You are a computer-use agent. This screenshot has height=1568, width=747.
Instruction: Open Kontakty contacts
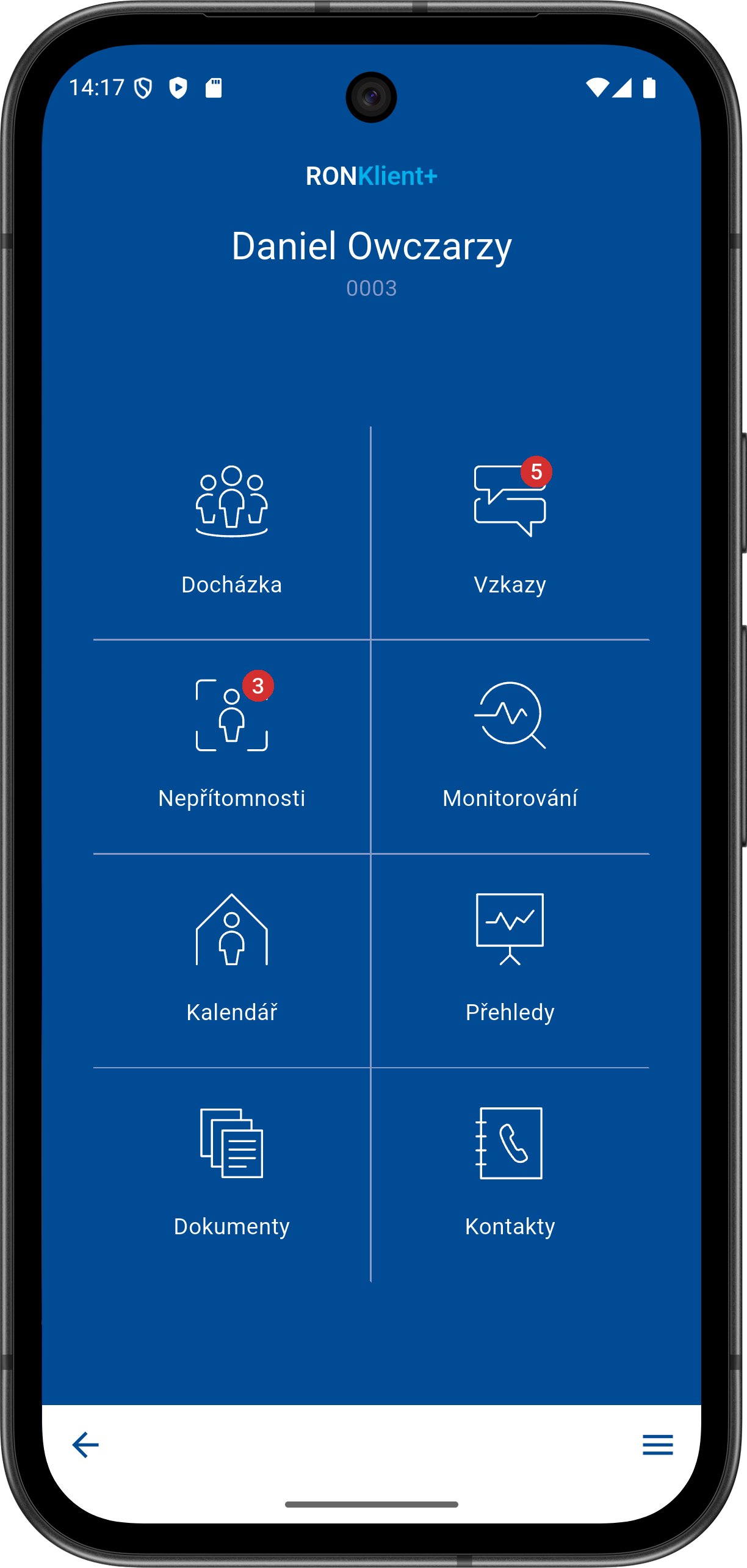[x=510, y=1173]
